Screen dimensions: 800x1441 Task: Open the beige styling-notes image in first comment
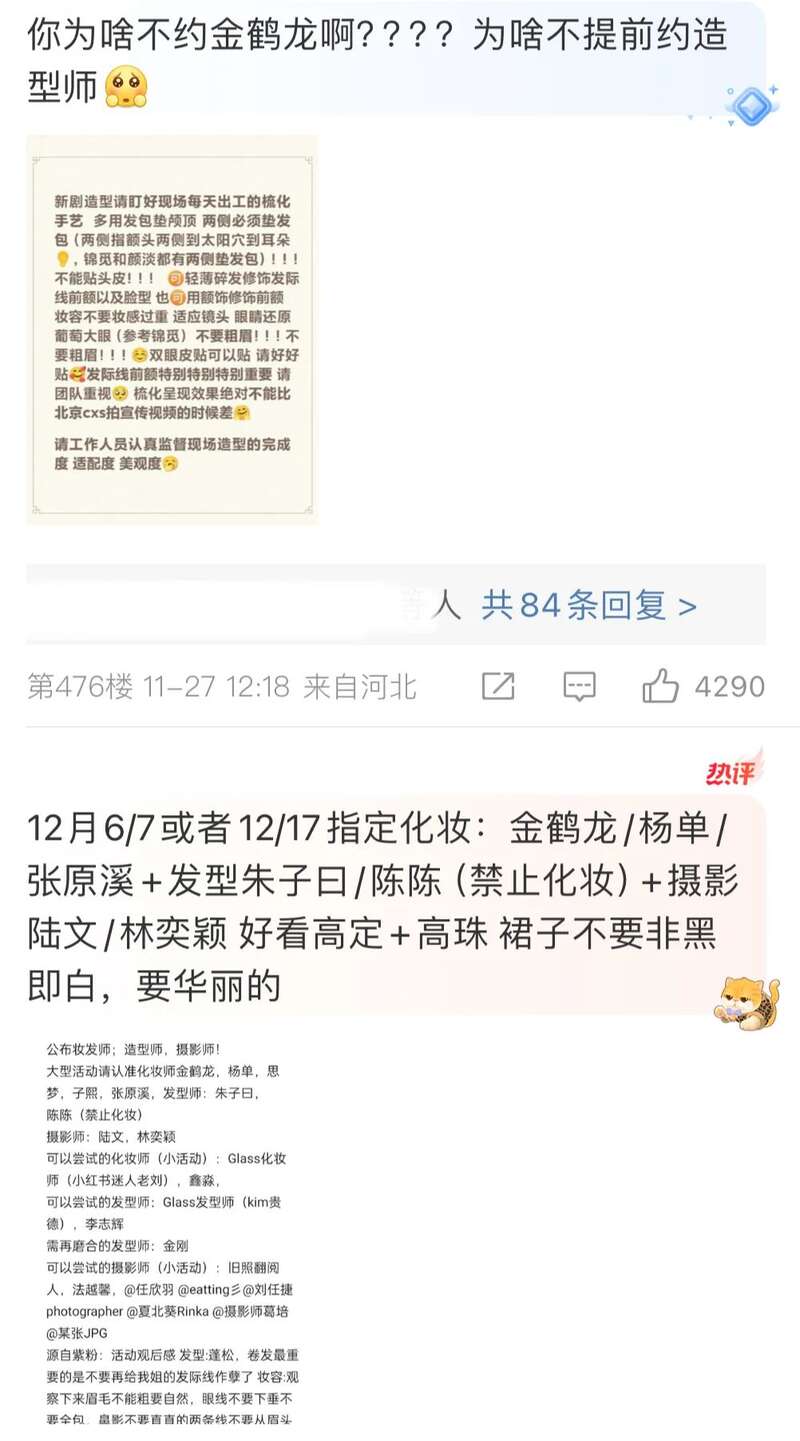point(171,330)
